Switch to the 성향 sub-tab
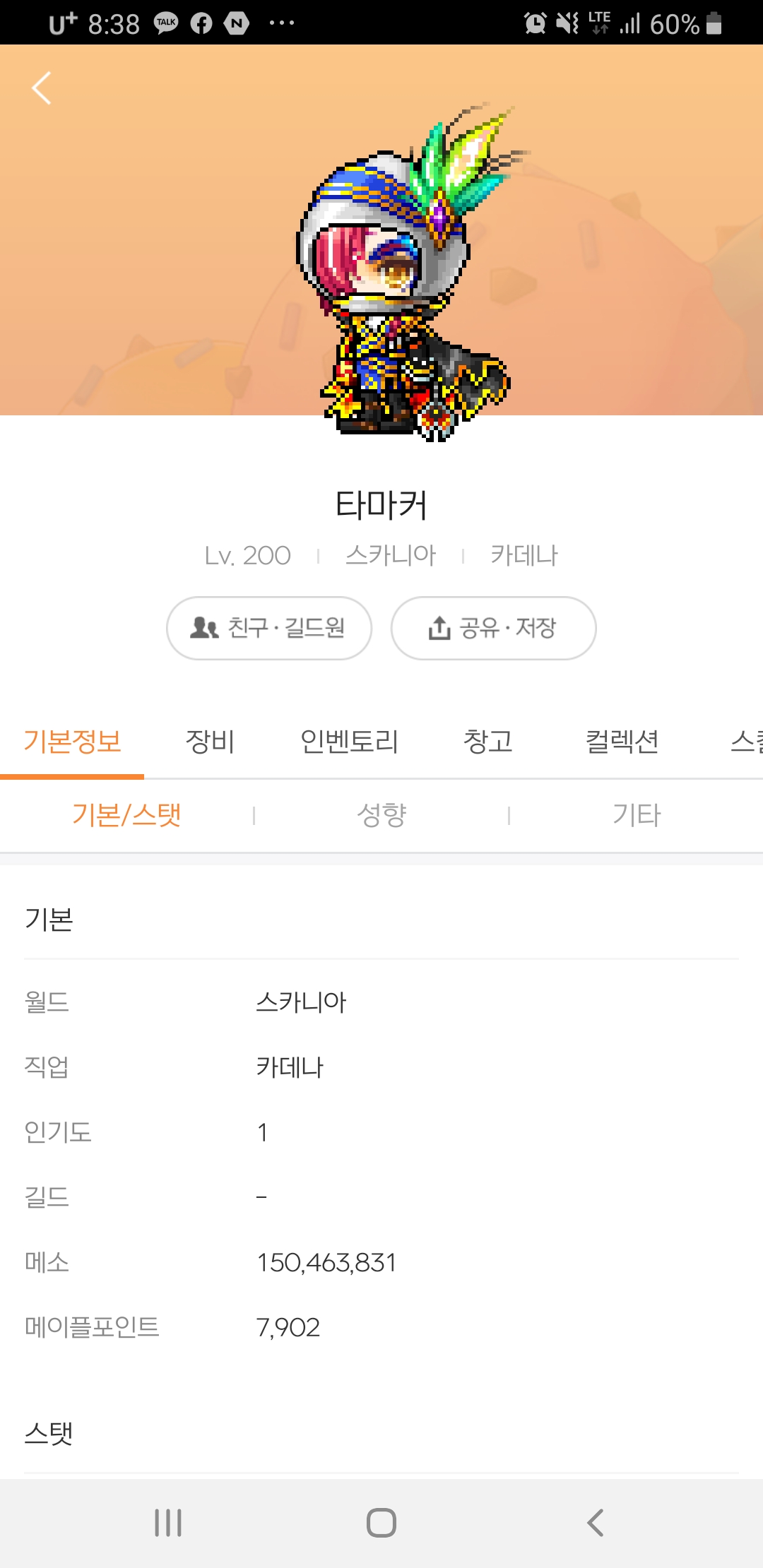The height and width of the screenshot is (1568, 763). coord(381,815)
